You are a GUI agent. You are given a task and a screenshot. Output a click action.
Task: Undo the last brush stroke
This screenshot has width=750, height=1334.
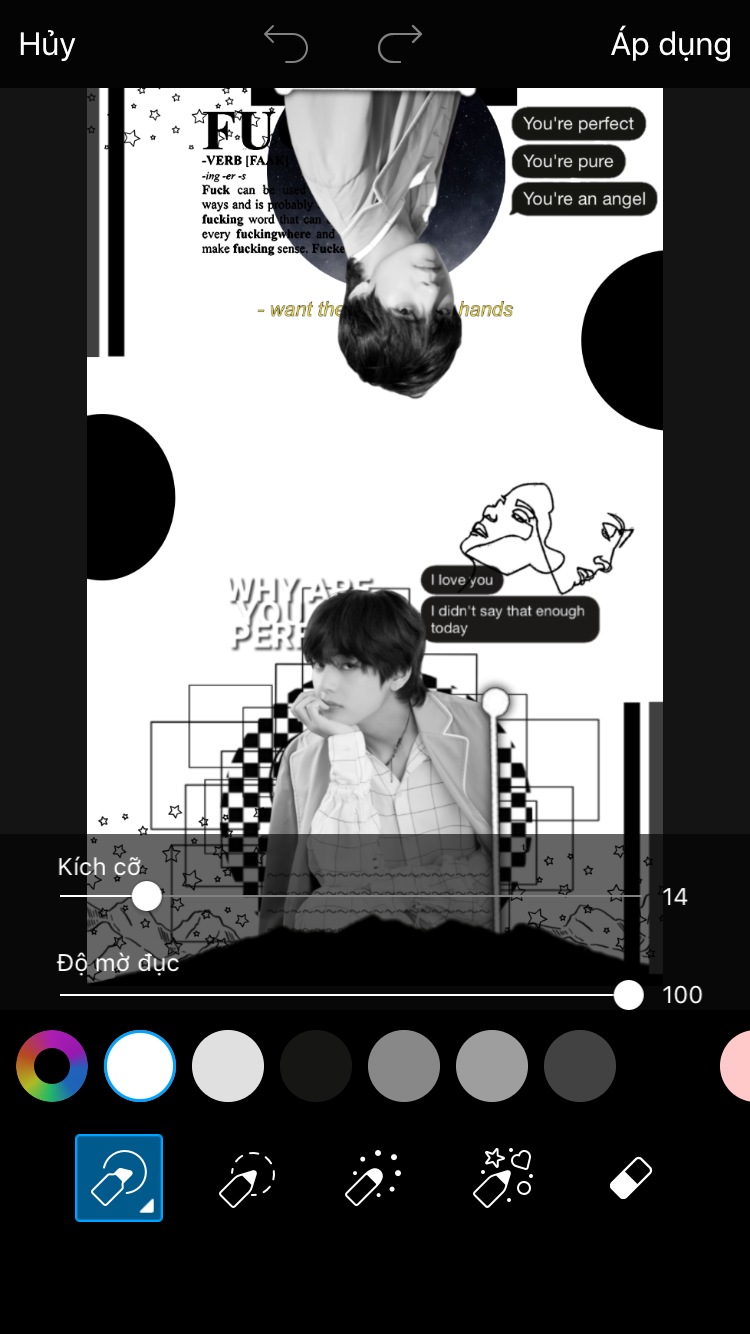tap(286, 45)
